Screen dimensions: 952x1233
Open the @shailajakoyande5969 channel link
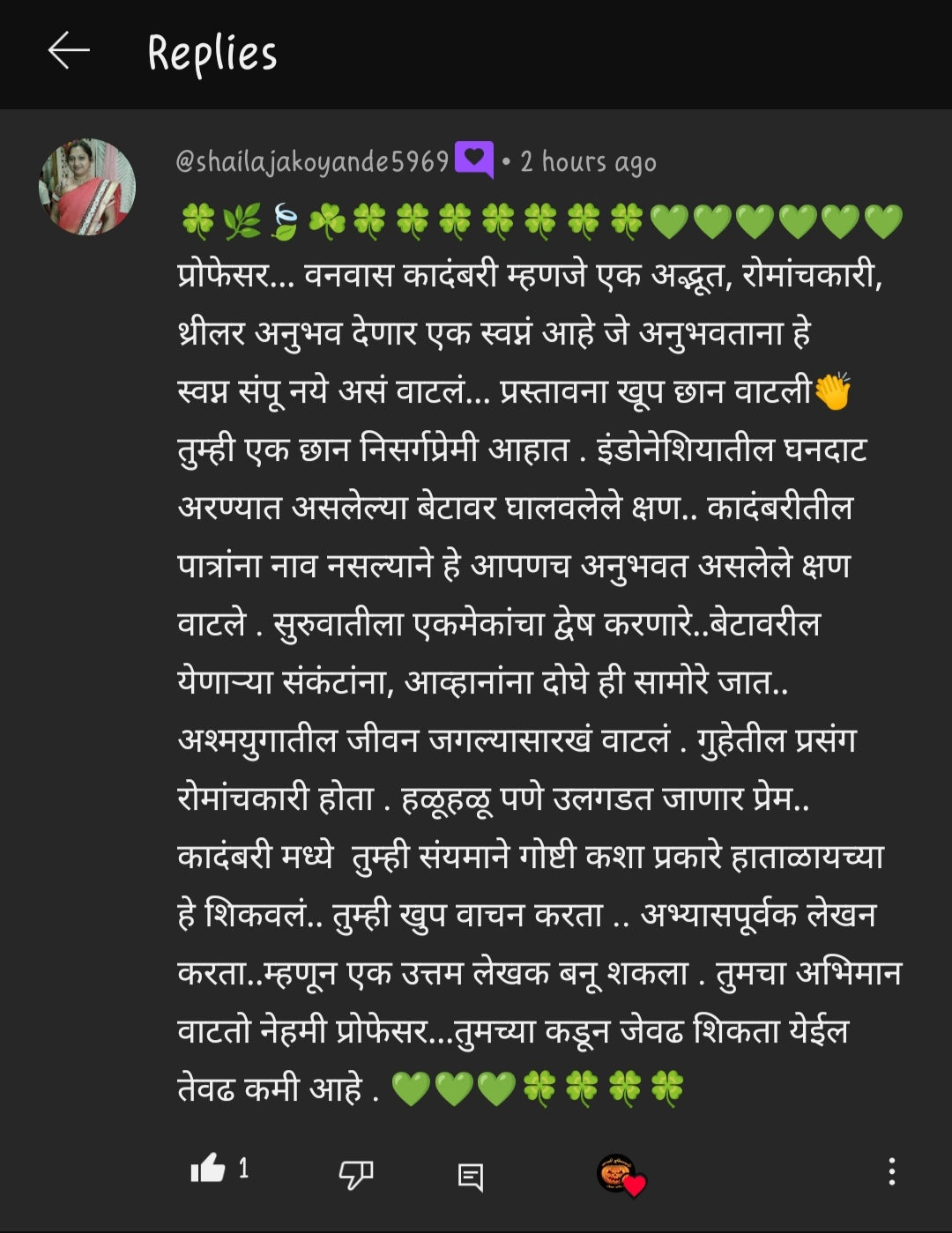313,161
